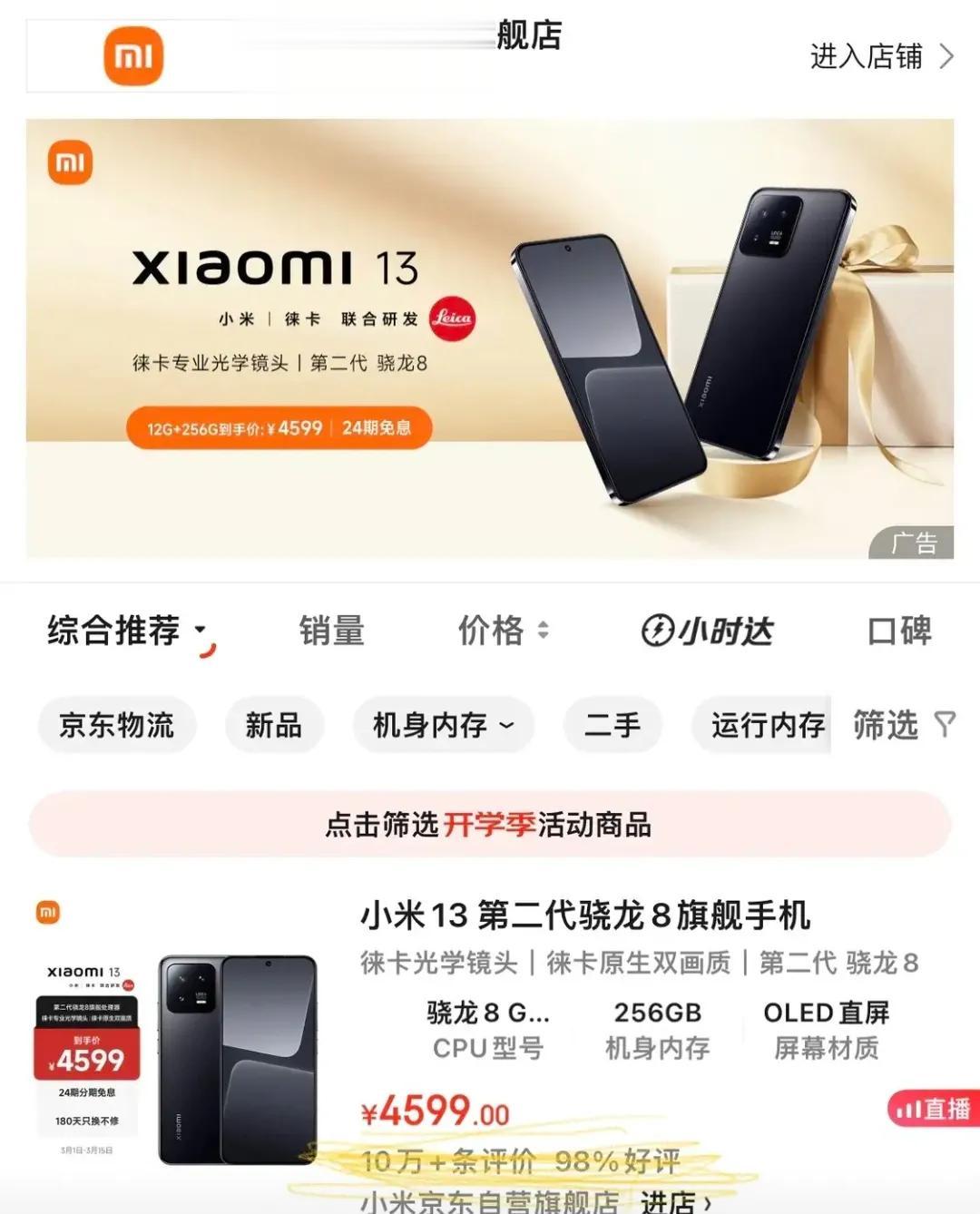Screen dimensions: 980x1214
Task: Sort results by 价格
Action: pos(503,631)
